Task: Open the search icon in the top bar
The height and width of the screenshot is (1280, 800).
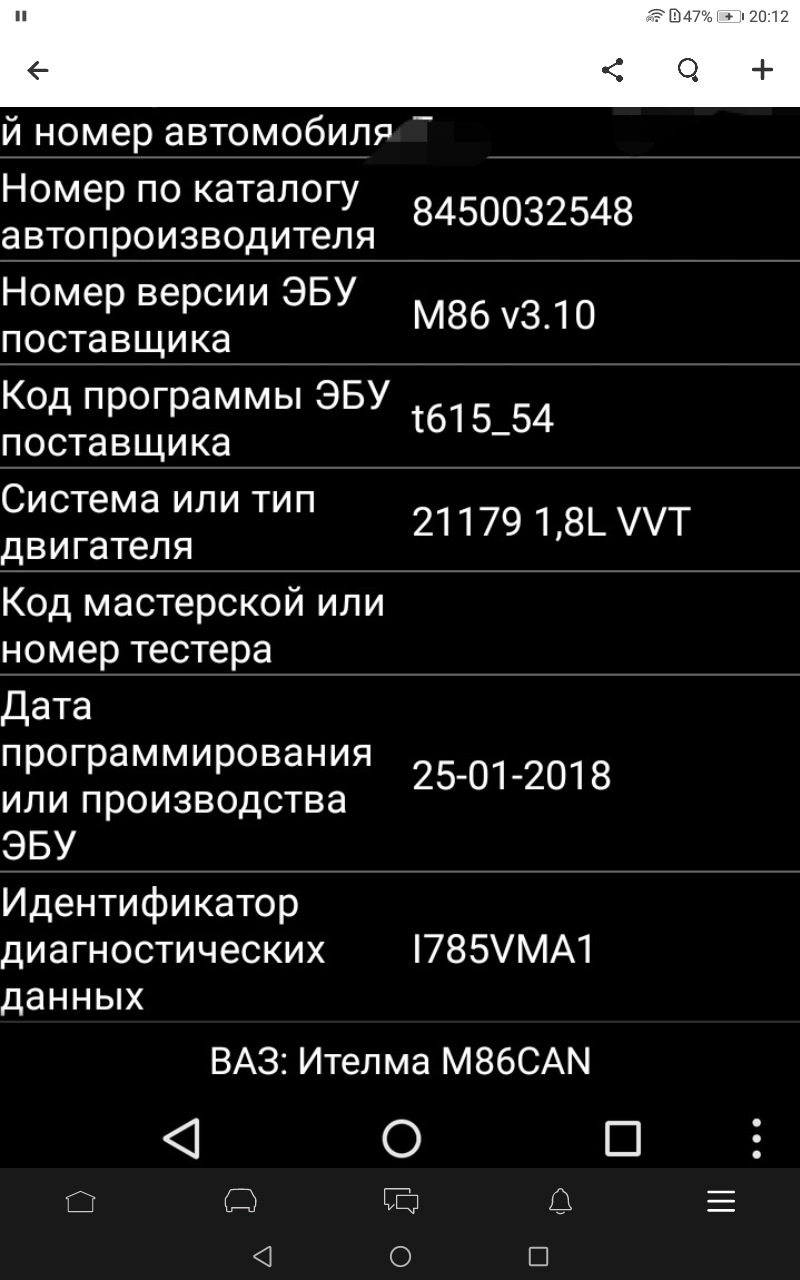Action: click(x=688, y=70)
